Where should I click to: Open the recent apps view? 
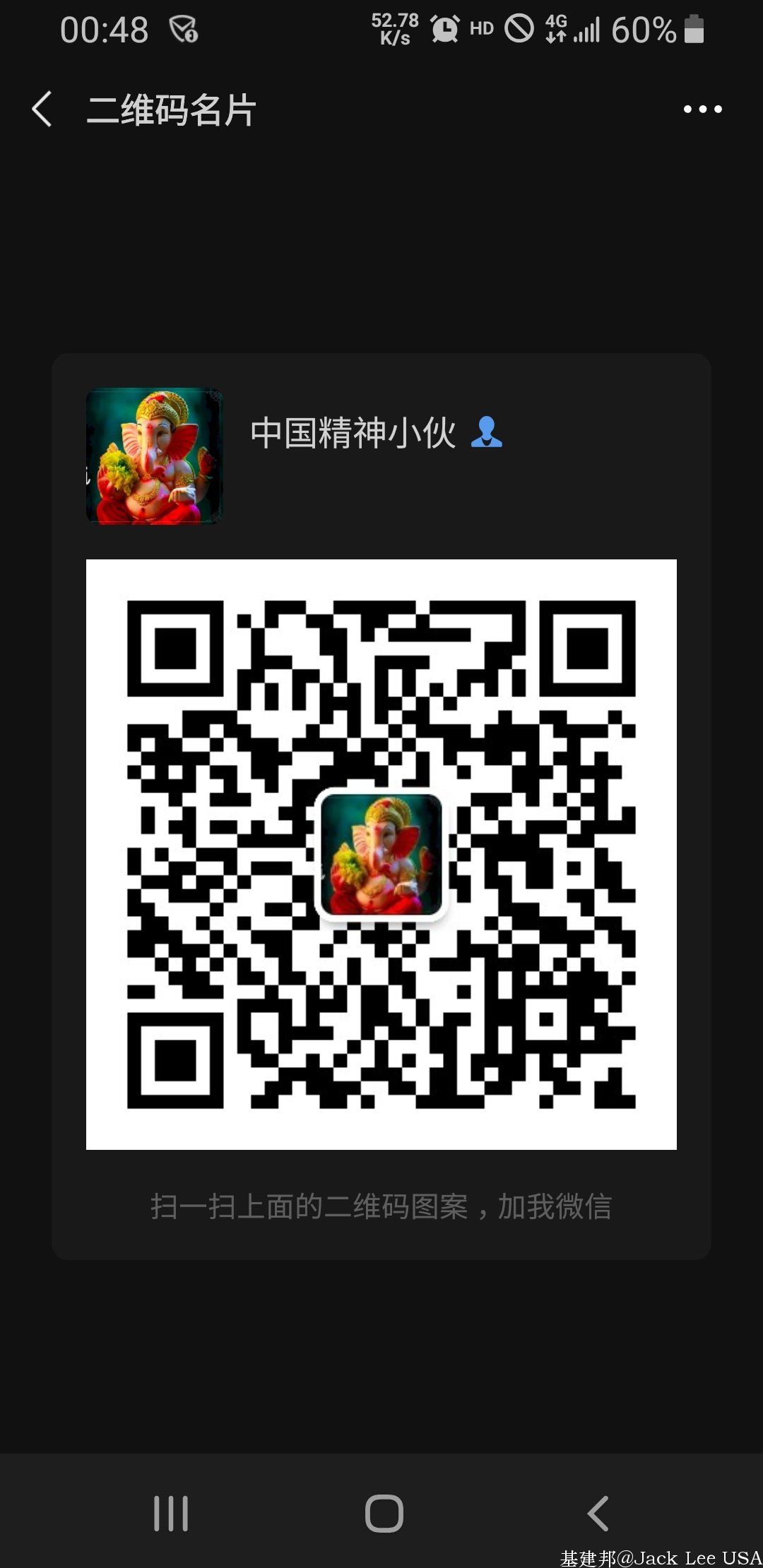(x=171, y=1513)
